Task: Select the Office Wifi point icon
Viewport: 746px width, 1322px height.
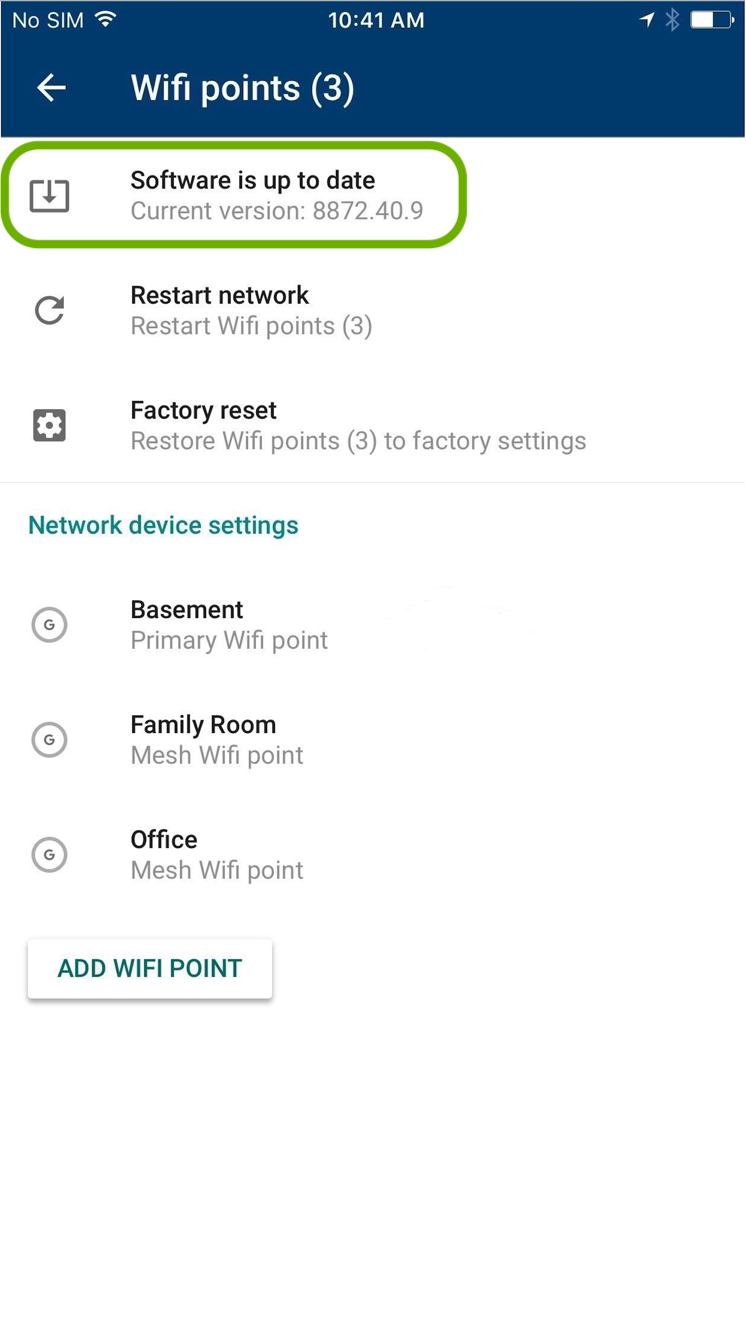Action: tap(49, 854)
